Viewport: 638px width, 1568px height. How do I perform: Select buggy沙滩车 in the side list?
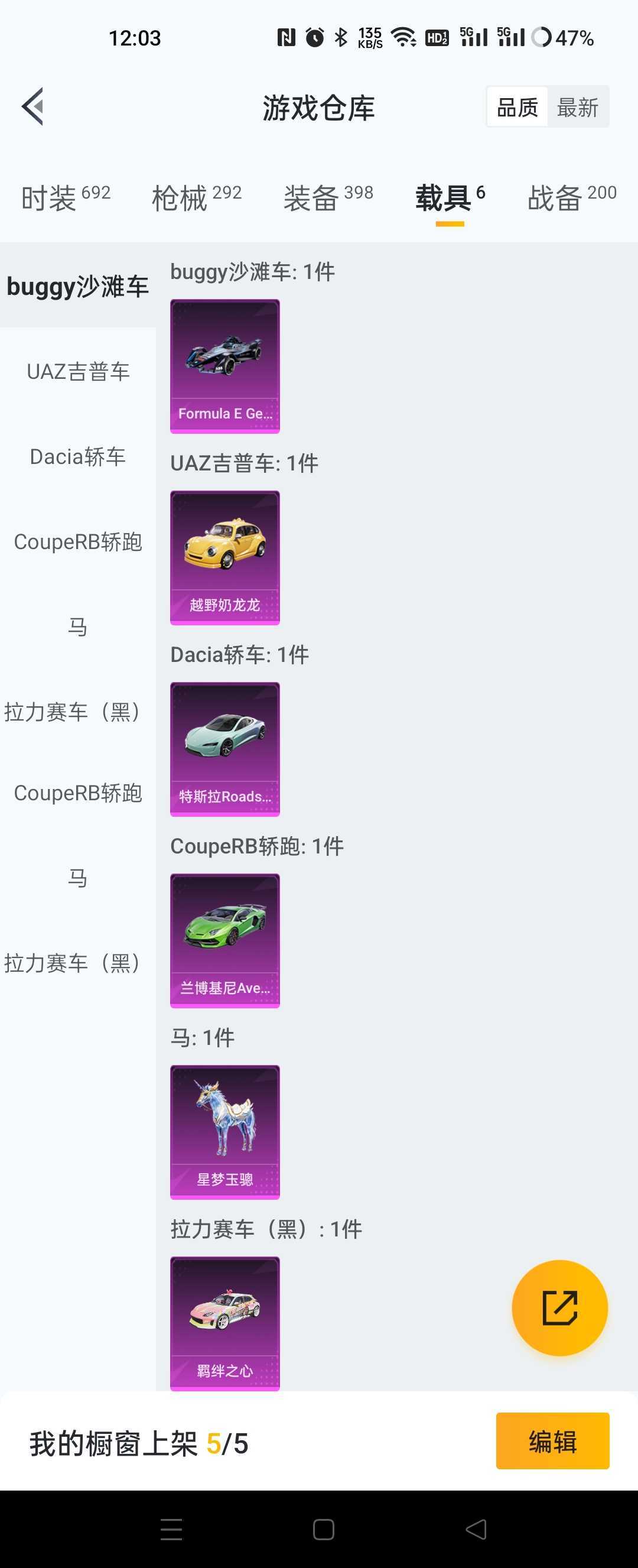click(x=78, y=286)
